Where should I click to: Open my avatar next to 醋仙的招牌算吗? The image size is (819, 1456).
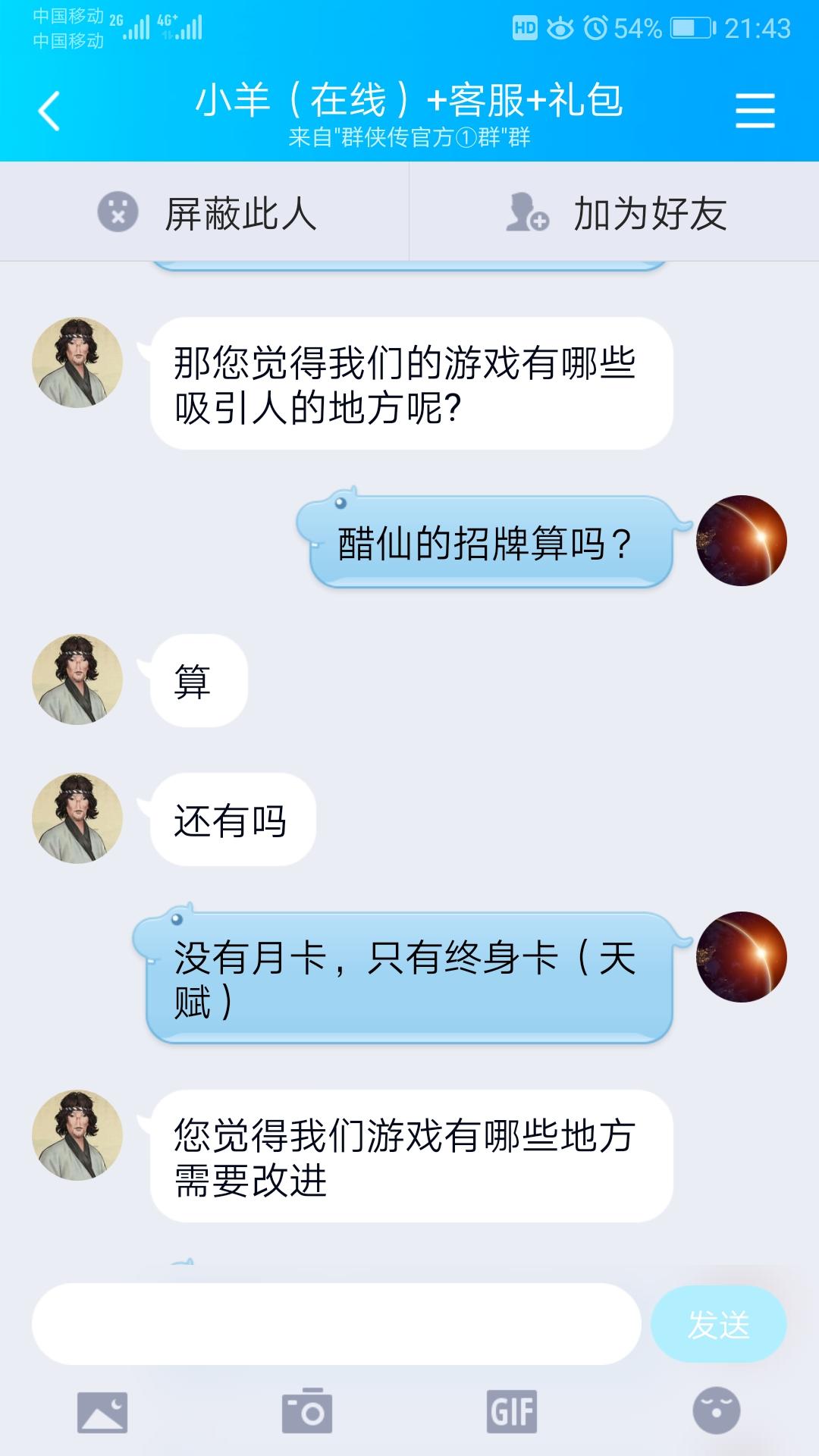pyautogui.click(x=741, y=541)
